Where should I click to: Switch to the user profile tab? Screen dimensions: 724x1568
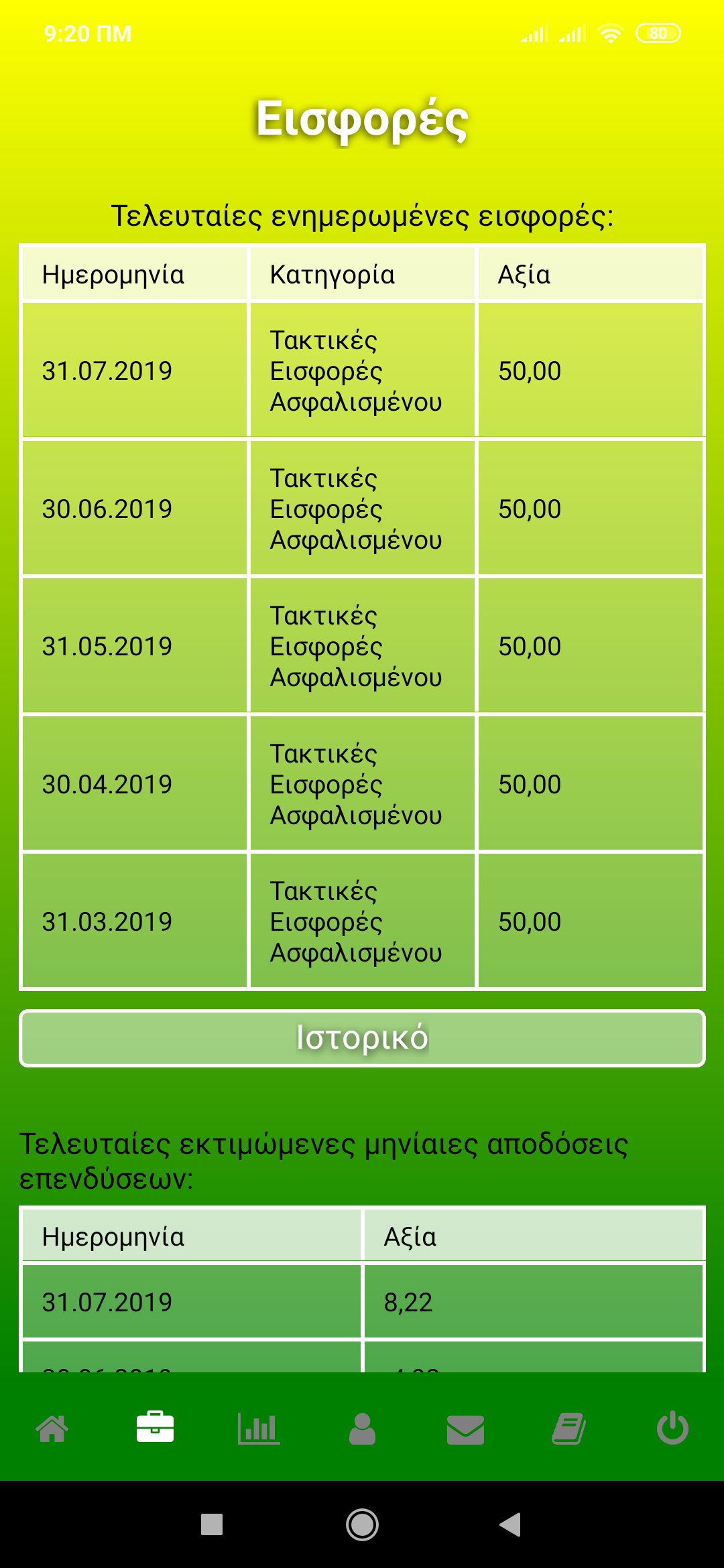pos(362,1429)
